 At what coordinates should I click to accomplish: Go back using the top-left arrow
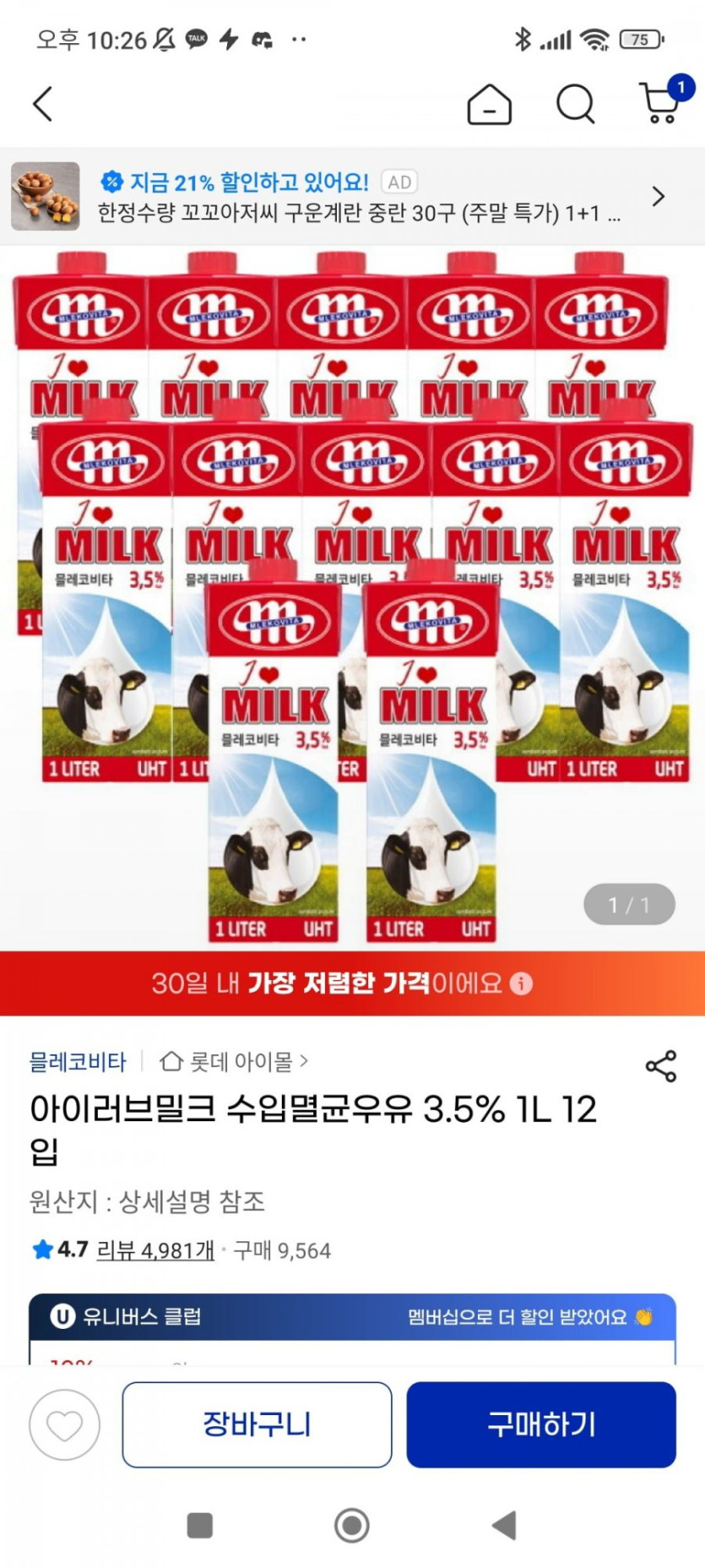(x=43, y=104)
